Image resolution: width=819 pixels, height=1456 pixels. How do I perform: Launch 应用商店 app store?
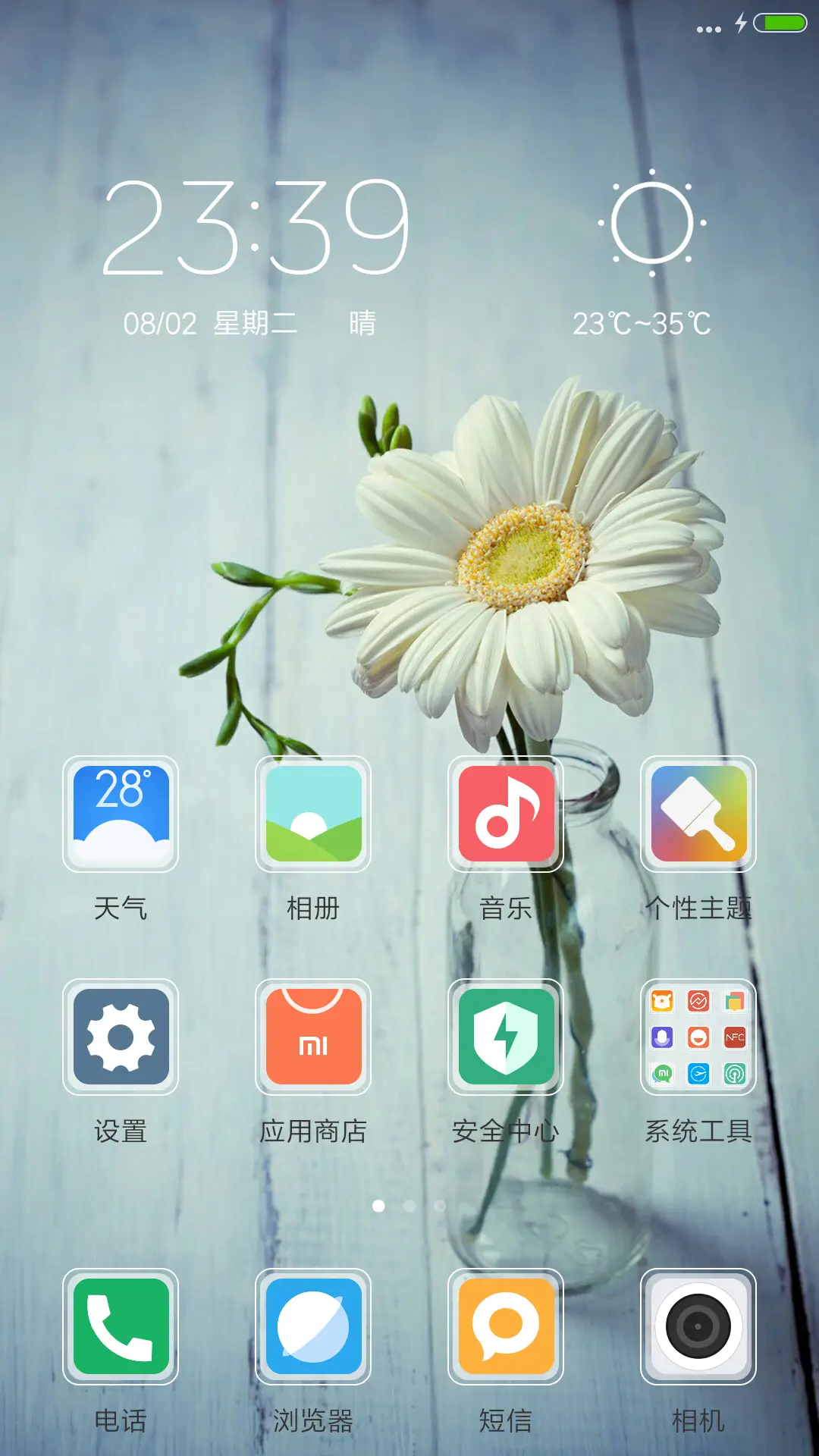click(313, 1037)
